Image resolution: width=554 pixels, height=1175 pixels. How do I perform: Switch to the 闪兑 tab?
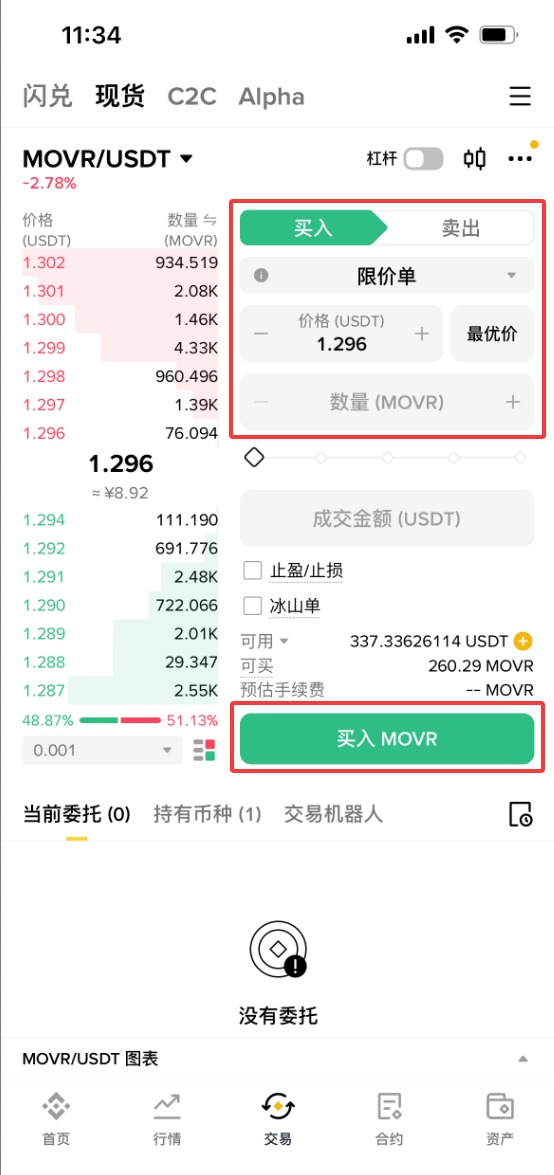[48, 97]
